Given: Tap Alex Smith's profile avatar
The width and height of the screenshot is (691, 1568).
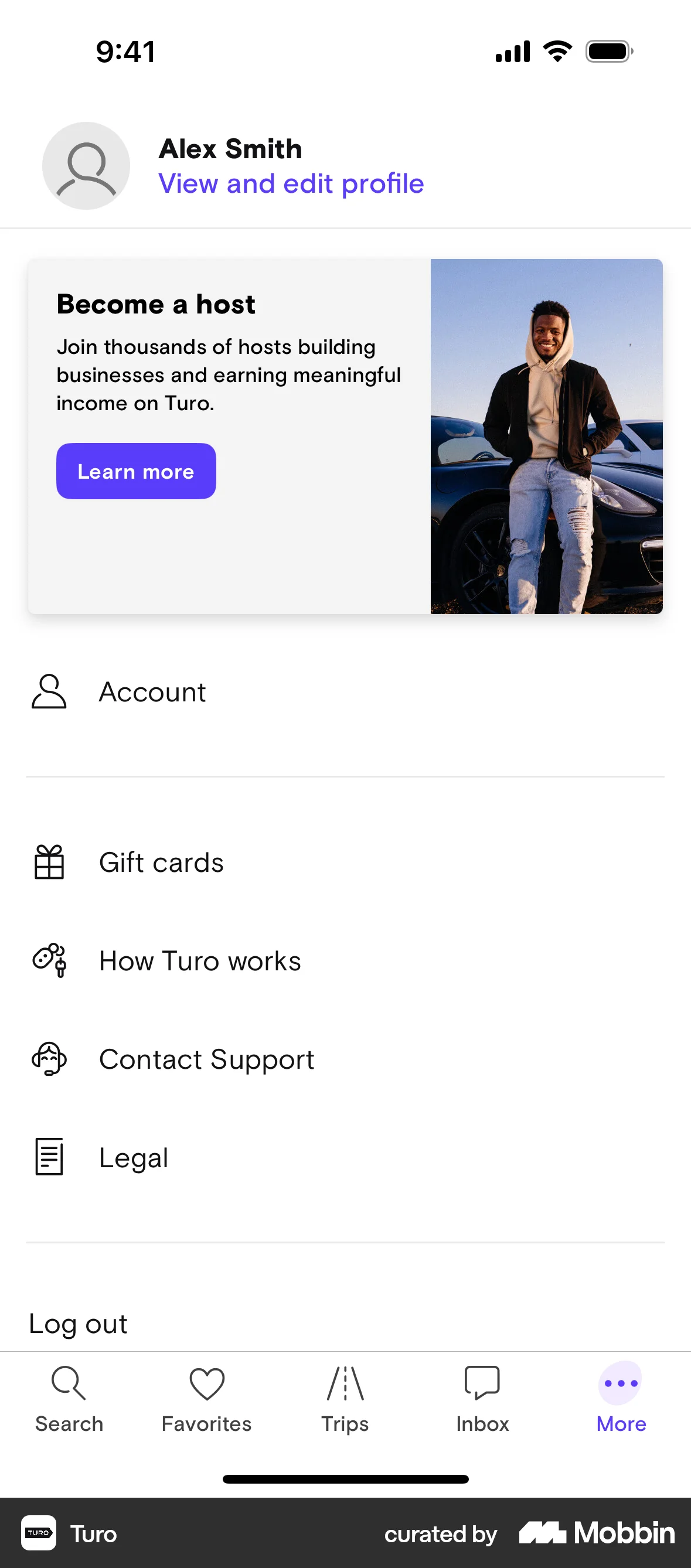Looking at the screenshot, I should pyautogui.click(x=86, y=166).
